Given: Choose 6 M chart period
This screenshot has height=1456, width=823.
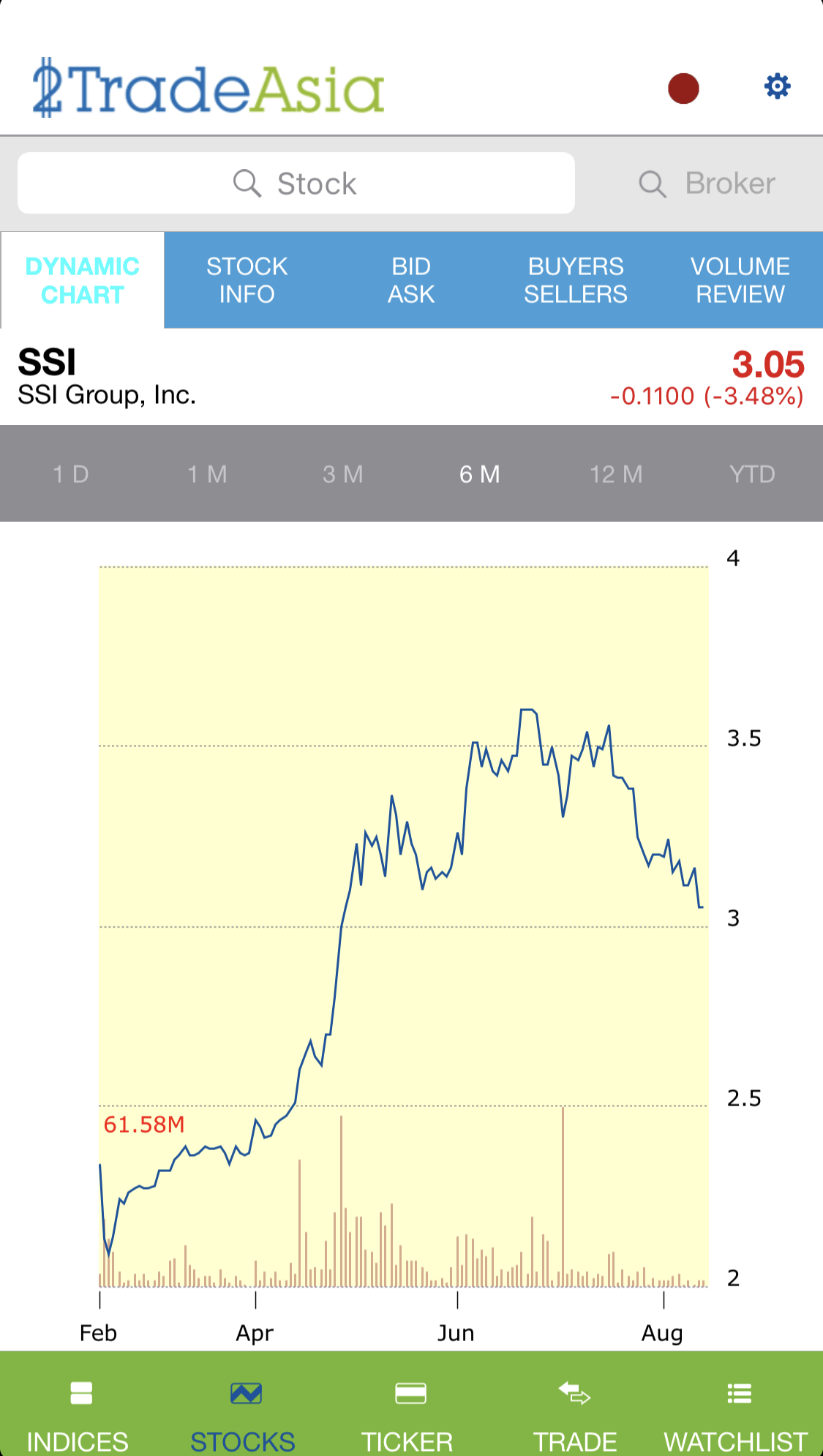Looking at the screenshot, I should (x=480, y=474).
